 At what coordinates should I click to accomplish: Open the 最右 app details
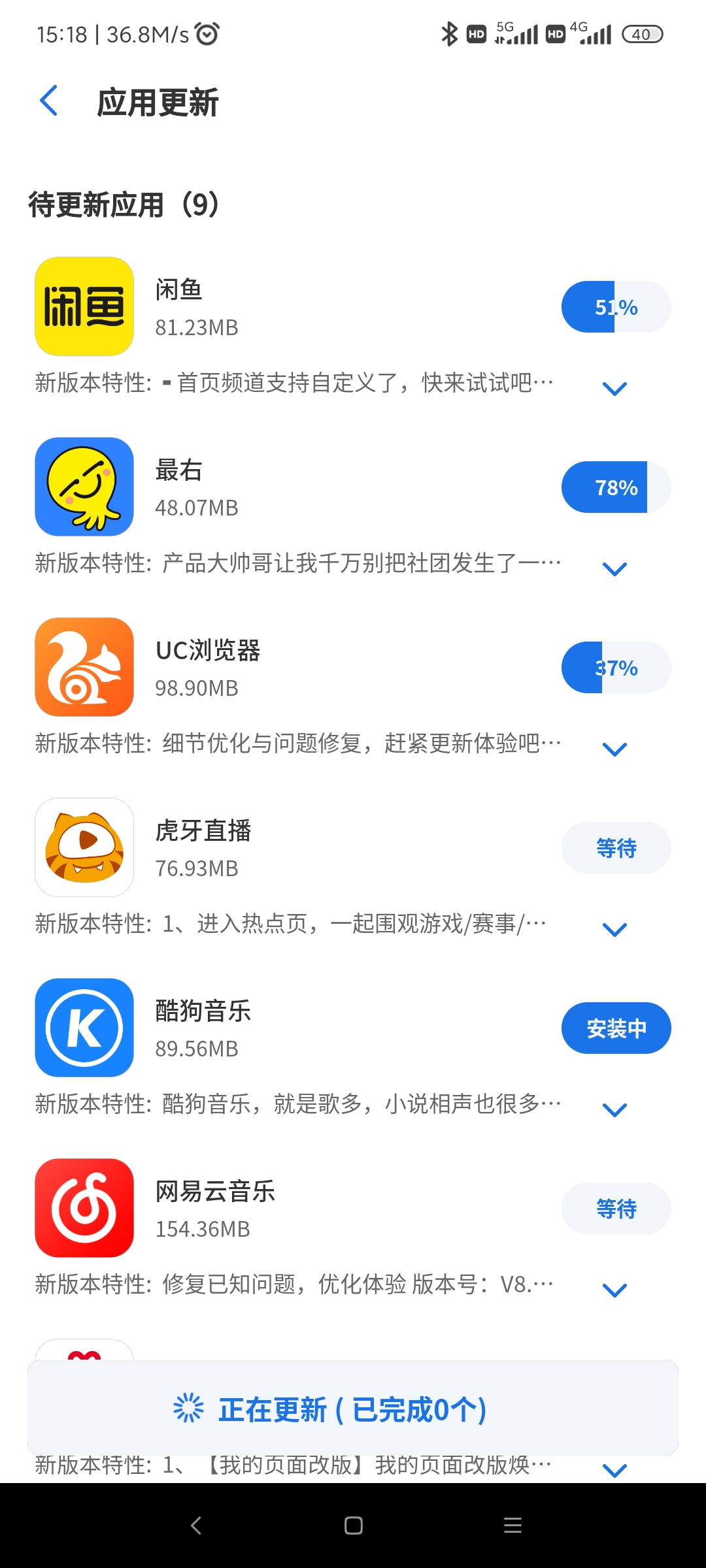pyautogui.click(x=84, y=487)
